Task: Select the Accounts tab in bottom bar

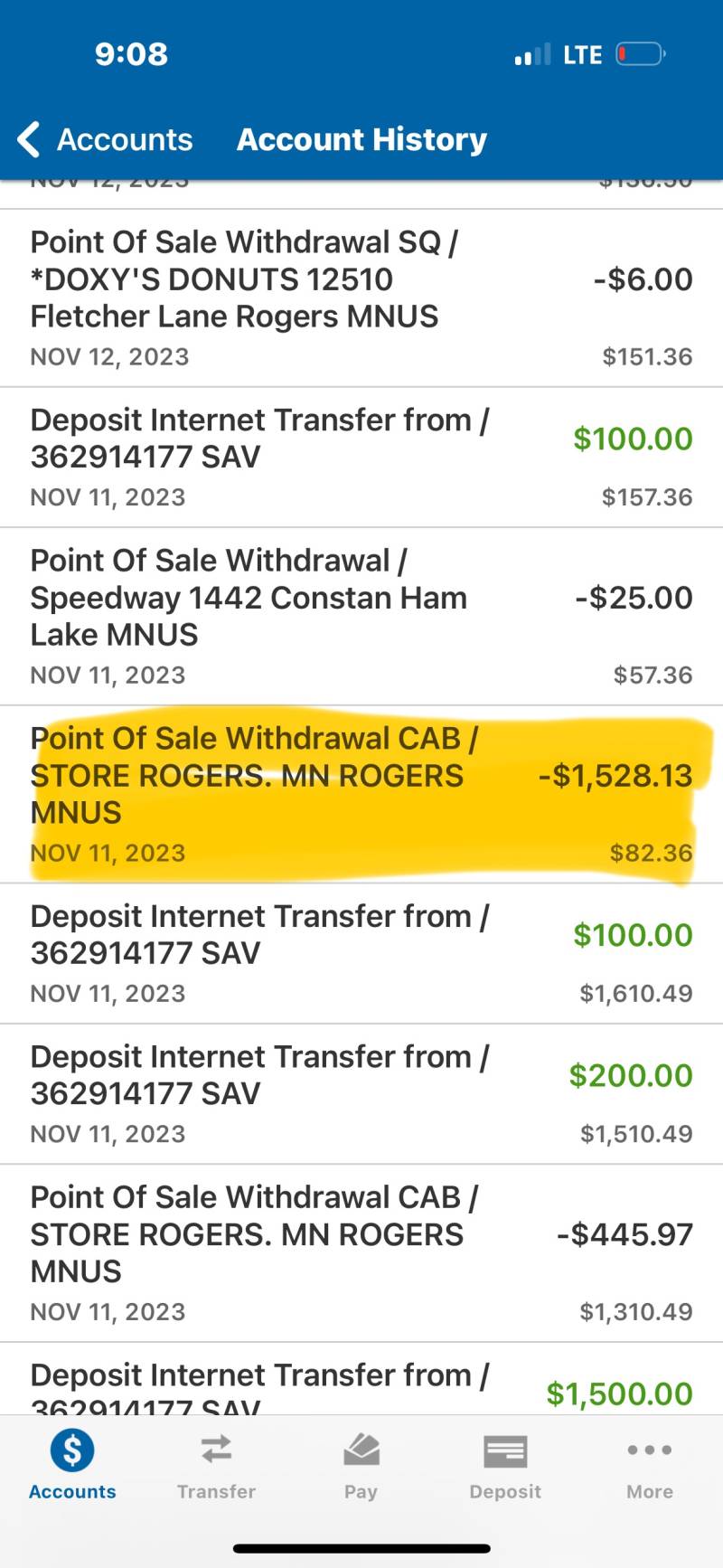Action: click(72, 1465)
